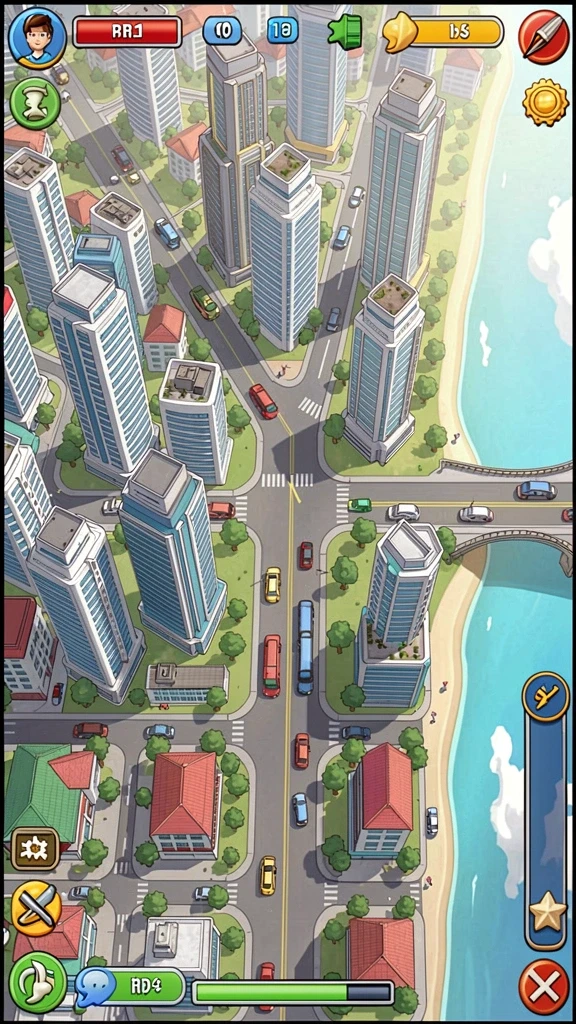The width and height of the screenshot is (576, 1024).
Task: Tap the green round trophy button
Action: pyautogui.click(x=35, y=103)
